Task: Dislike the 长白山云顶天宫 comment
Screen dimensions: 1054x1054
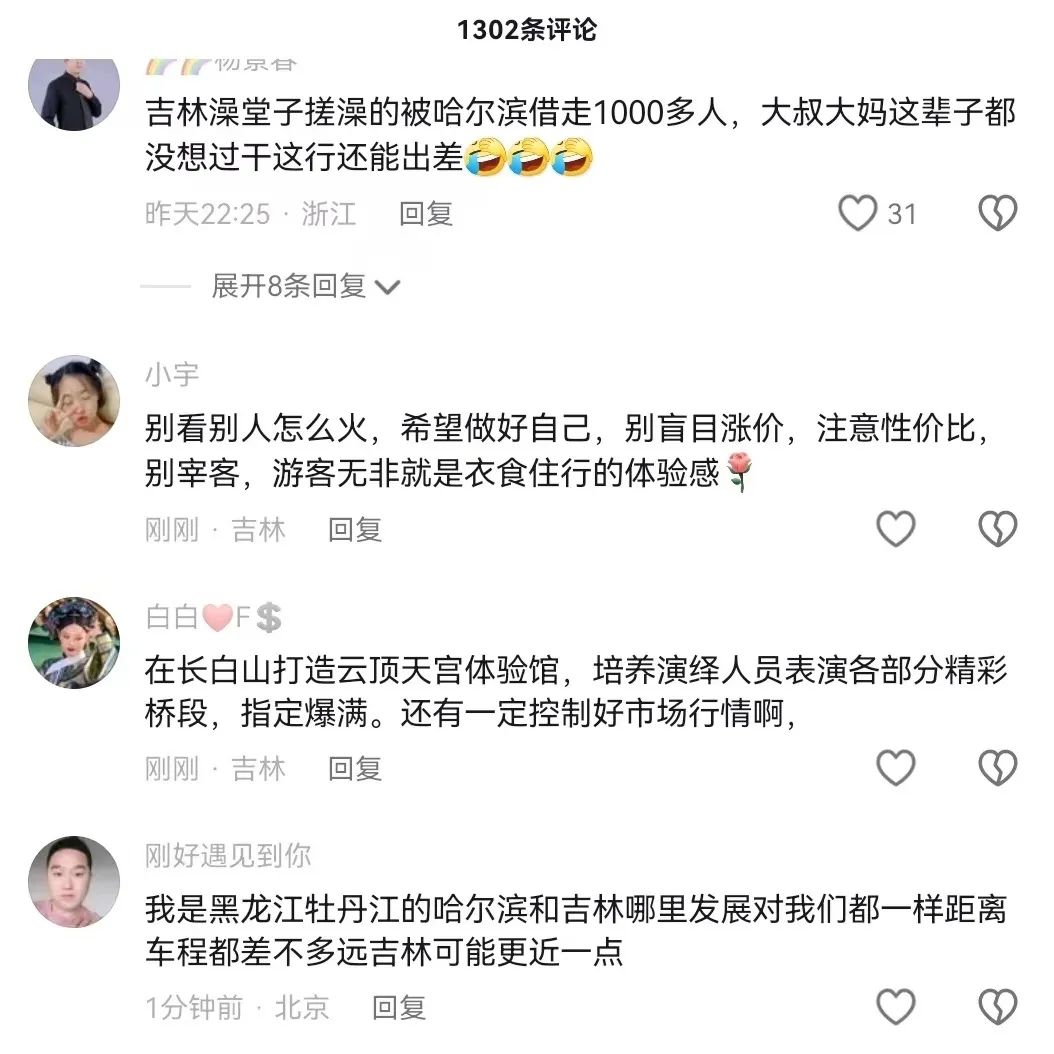Action: tap(997, 768)
